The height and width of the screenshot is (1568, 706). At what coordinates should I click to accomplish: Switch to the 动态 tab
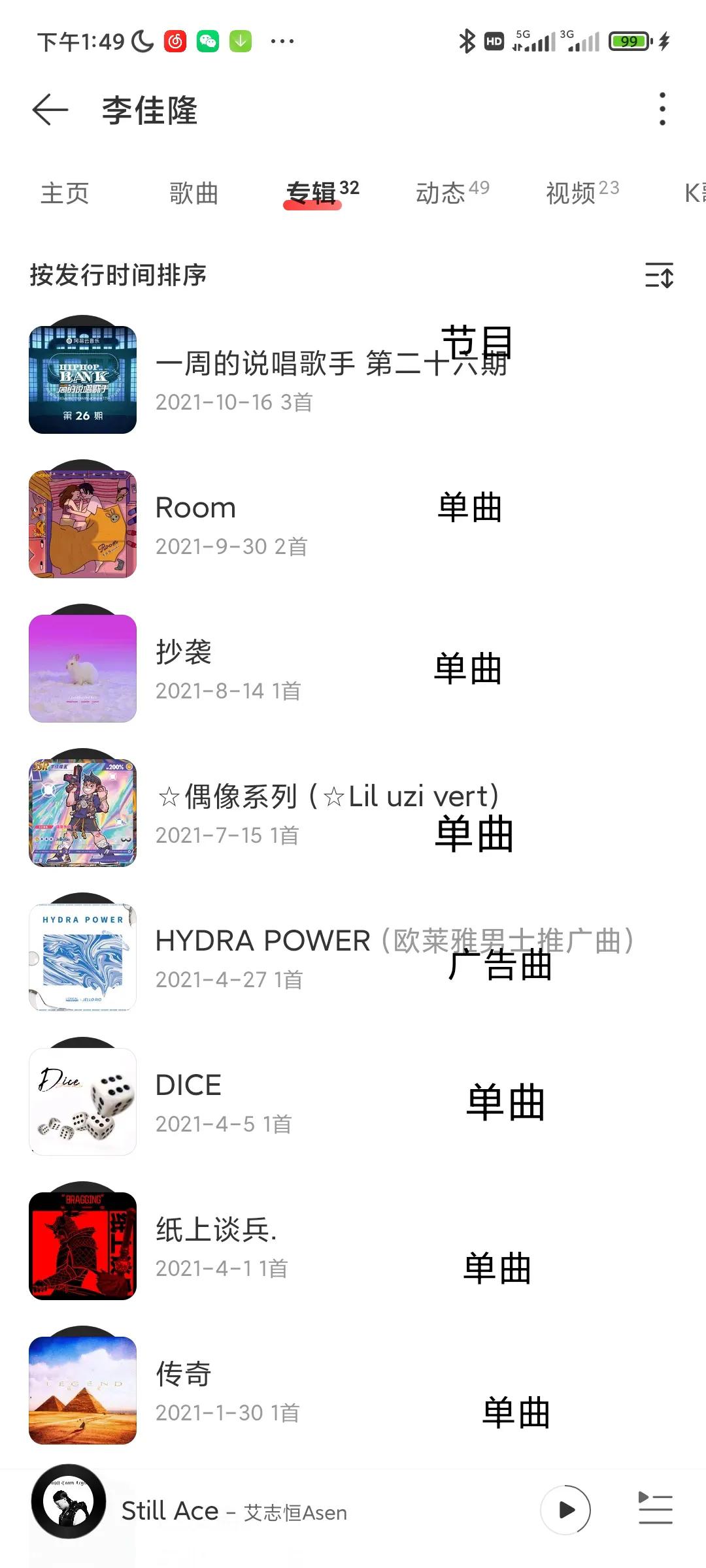pos(451,193)
